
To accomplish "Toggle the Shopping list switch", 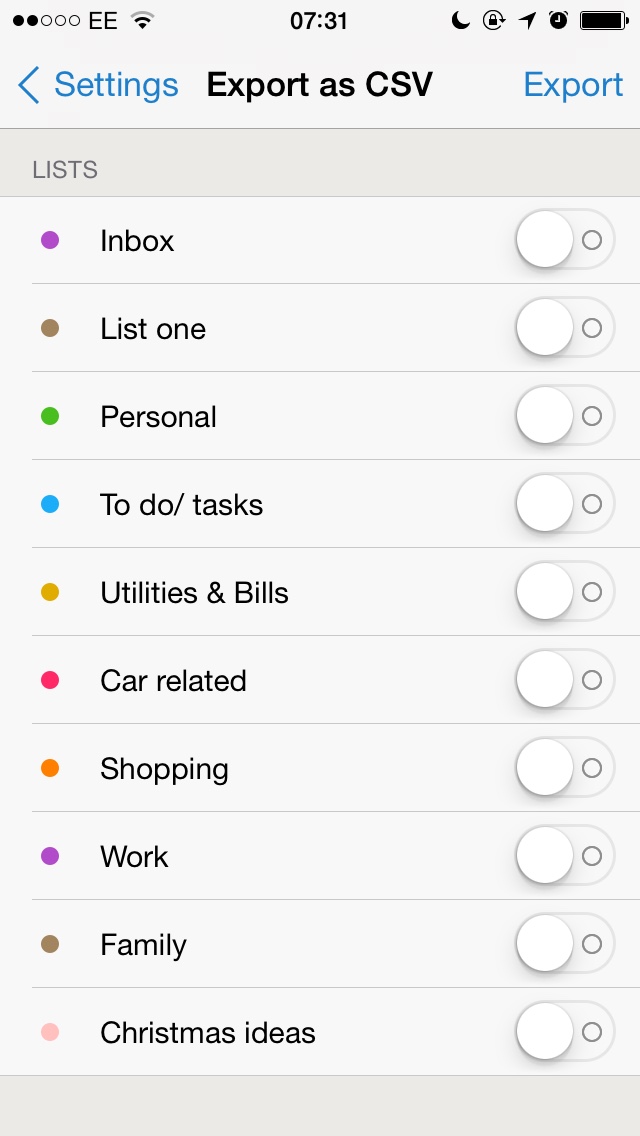I will pos(565,768).
